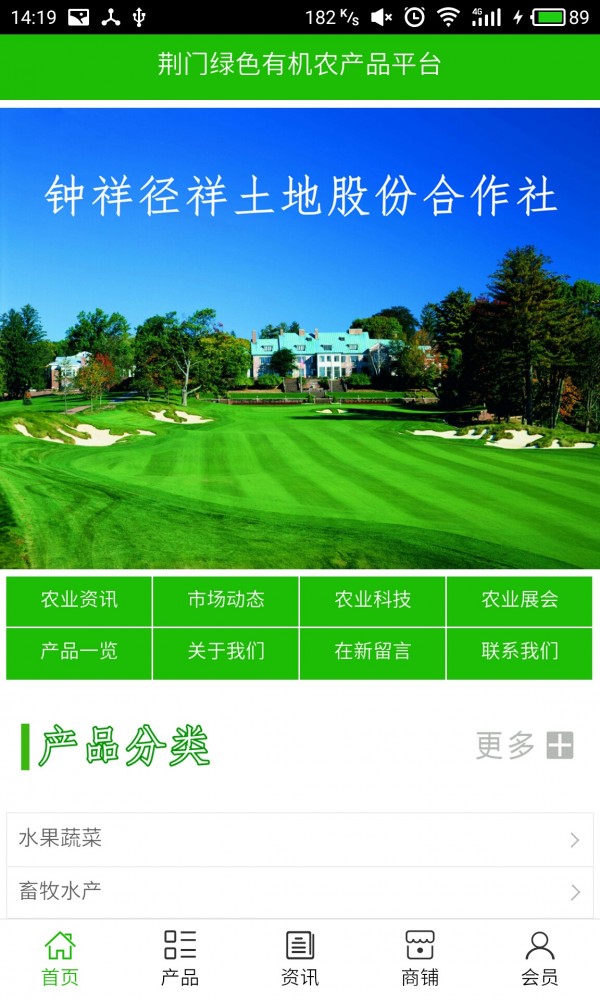Open 市场动态 market updates
Viewport: 600px width, 1000px height.
click(x=226, y=600)
